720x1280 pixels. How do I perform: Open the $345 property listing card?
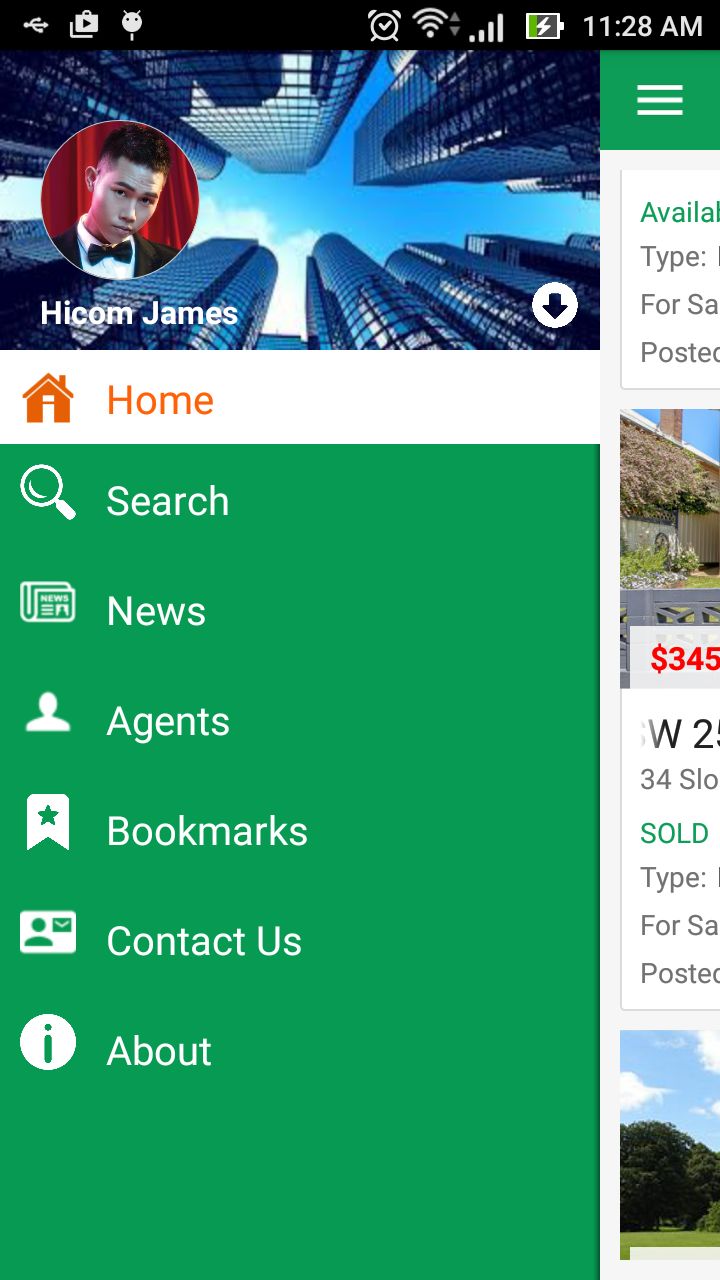(x=672, y=700)
